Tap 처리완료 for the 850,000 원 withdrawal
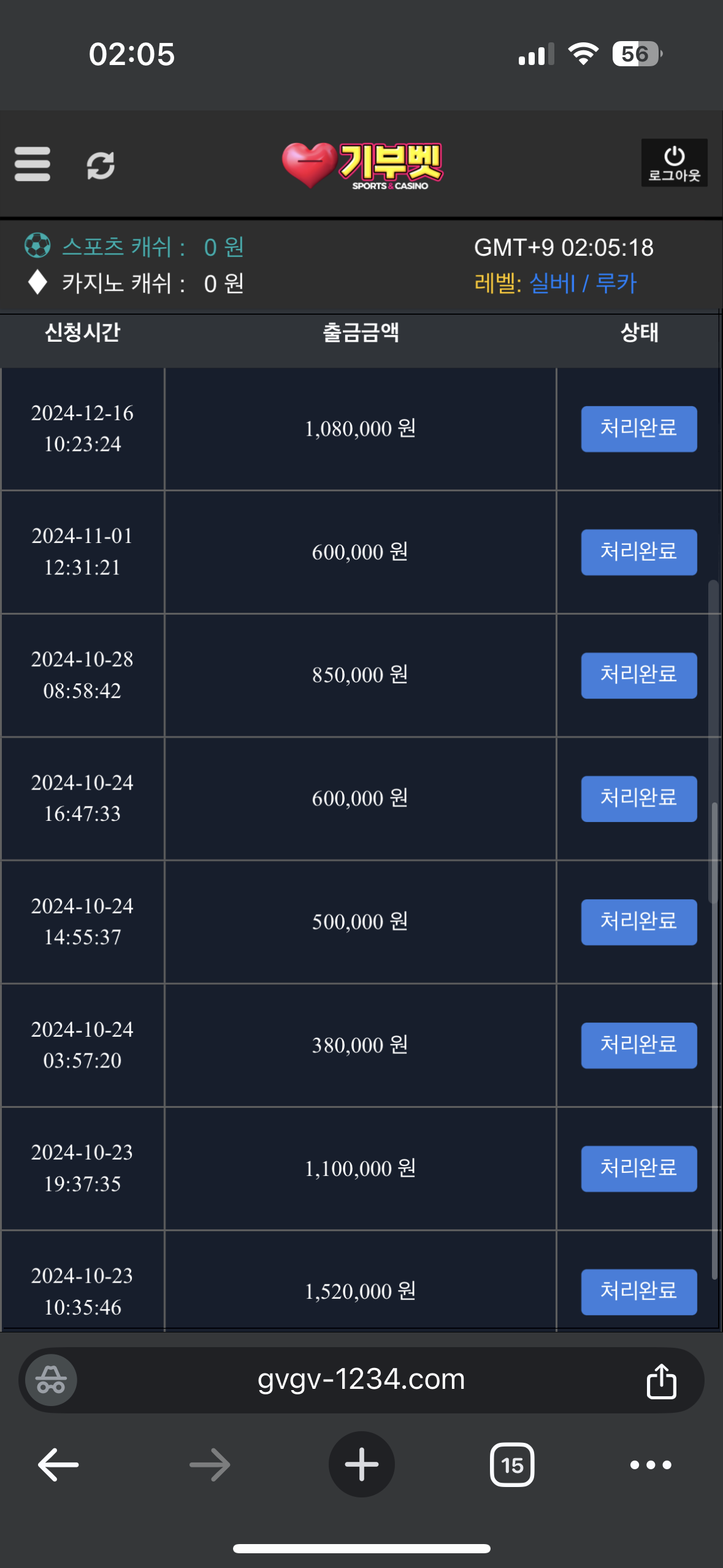Viewport: 723px width, 1568px height. click(x=639, y=675)
